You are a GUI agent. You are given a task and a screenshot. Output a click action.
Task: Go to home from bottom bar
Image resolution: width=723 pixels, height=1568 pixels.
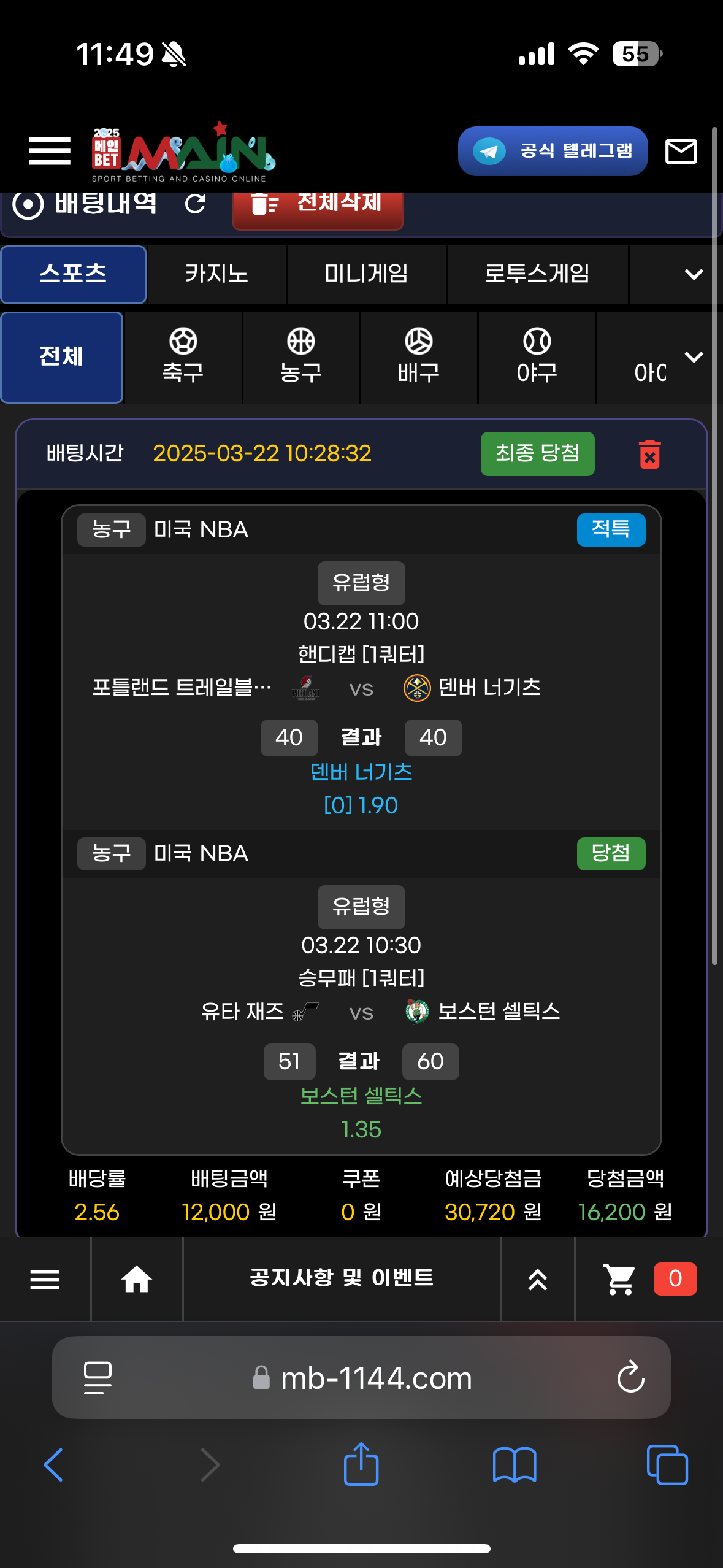136,1280
